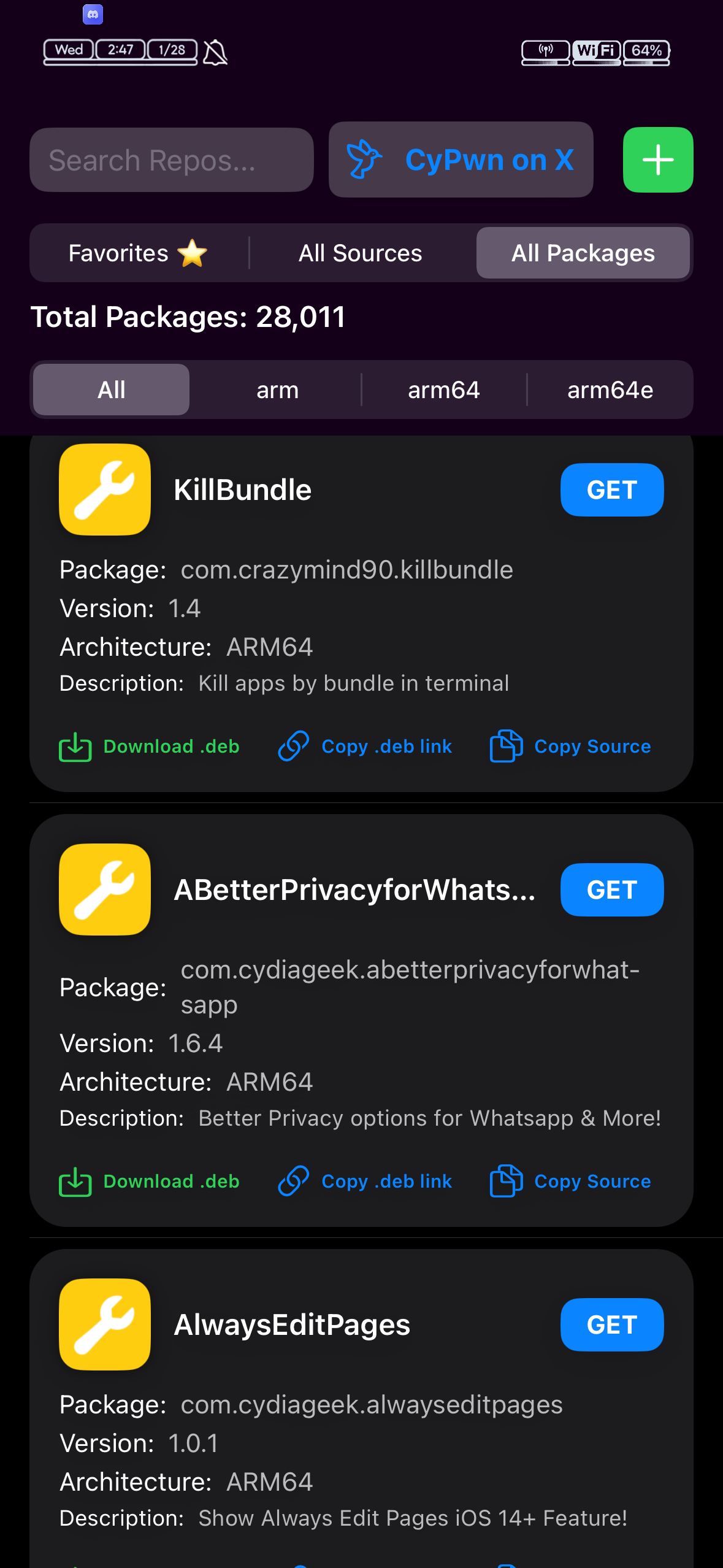
Task: Open the All architecture filter selector
Action: click(111, 390)
